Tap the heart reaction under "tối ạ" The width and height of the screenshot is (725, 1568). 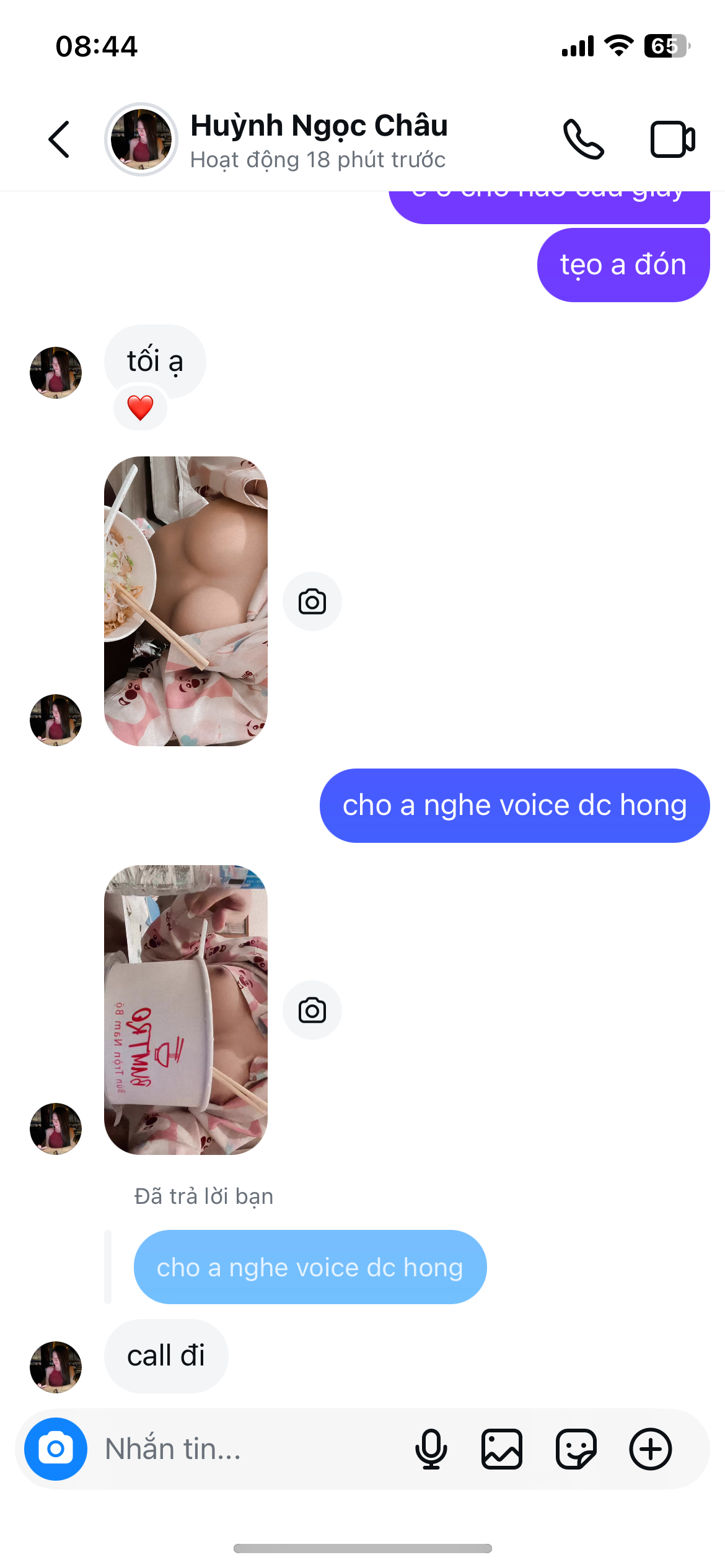tap(141, 407)
